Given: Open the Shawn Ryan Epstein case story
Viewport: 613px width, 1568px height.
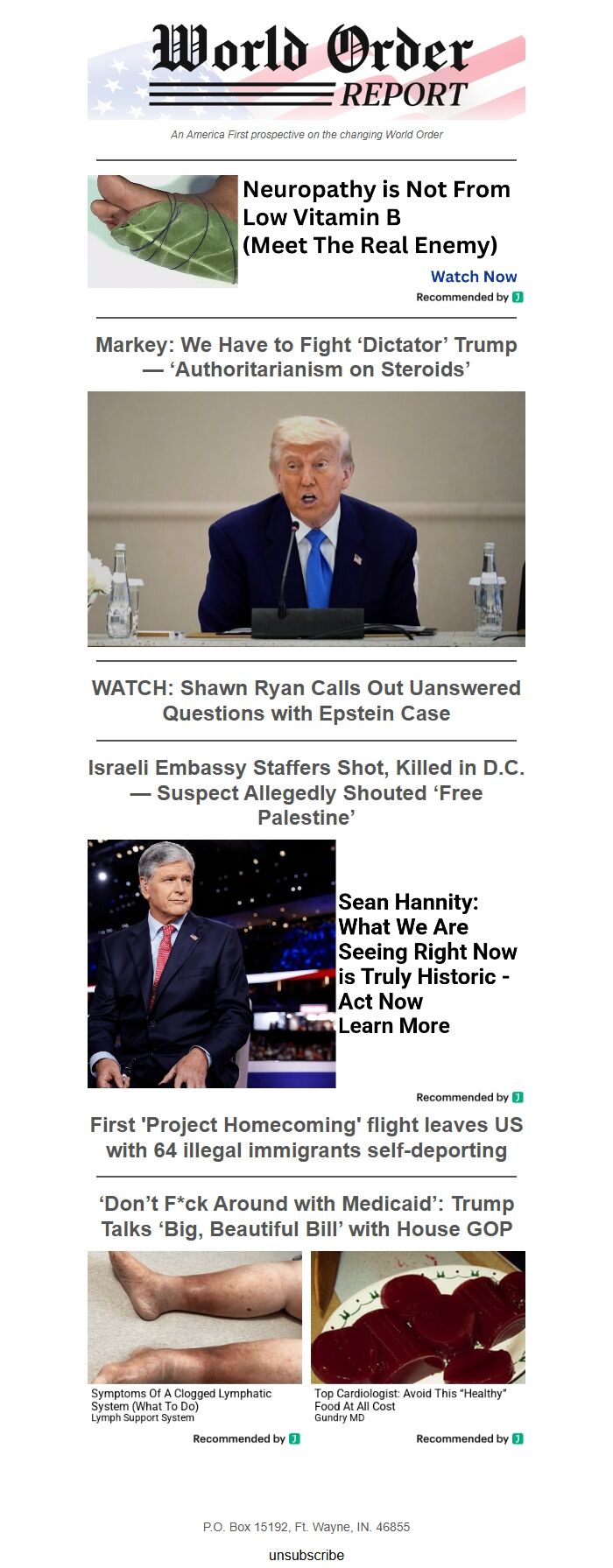Looking at the screenshot, I should [306, 700].
